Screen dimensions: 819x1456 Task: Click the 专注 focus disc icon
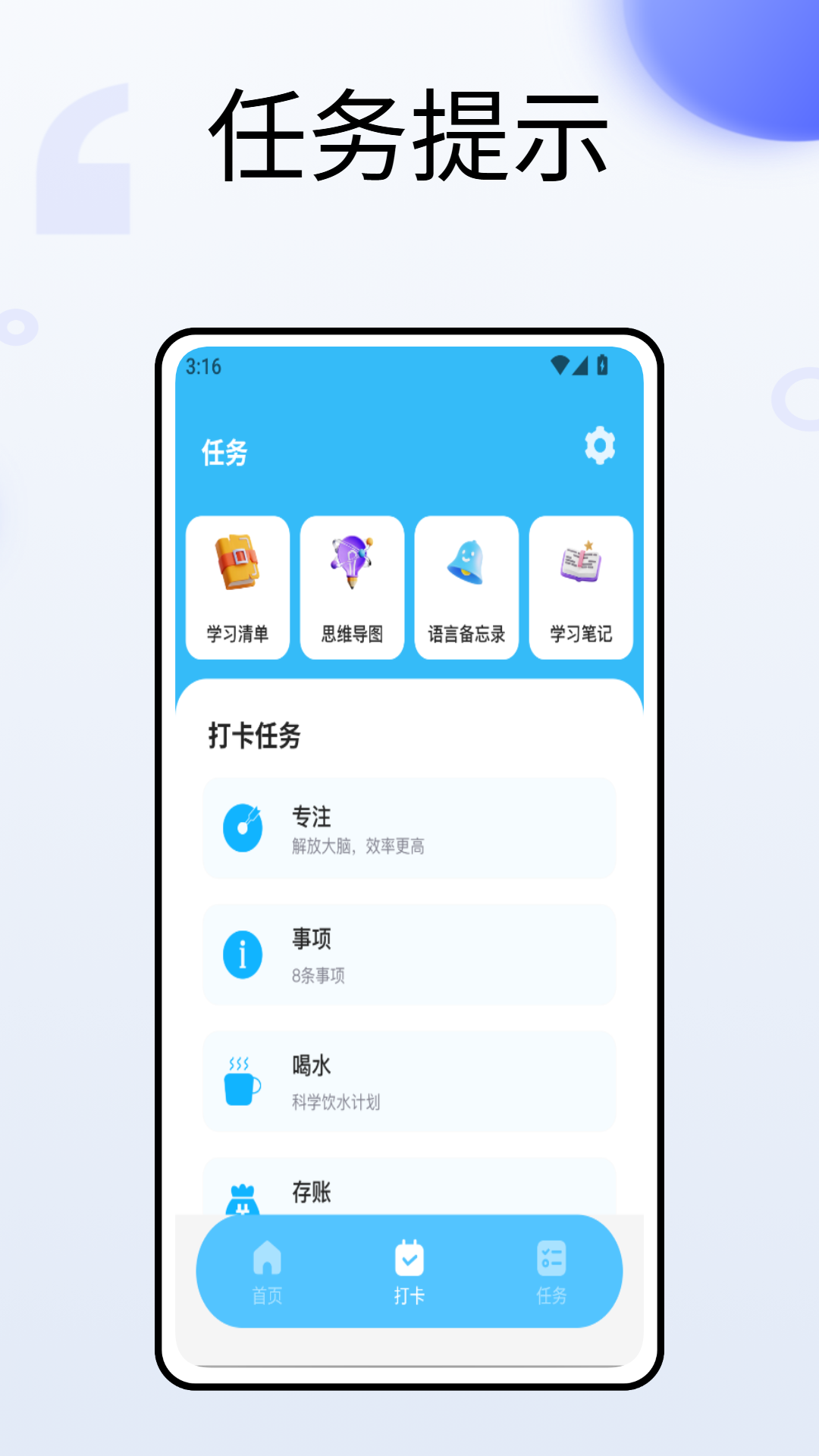242,829
